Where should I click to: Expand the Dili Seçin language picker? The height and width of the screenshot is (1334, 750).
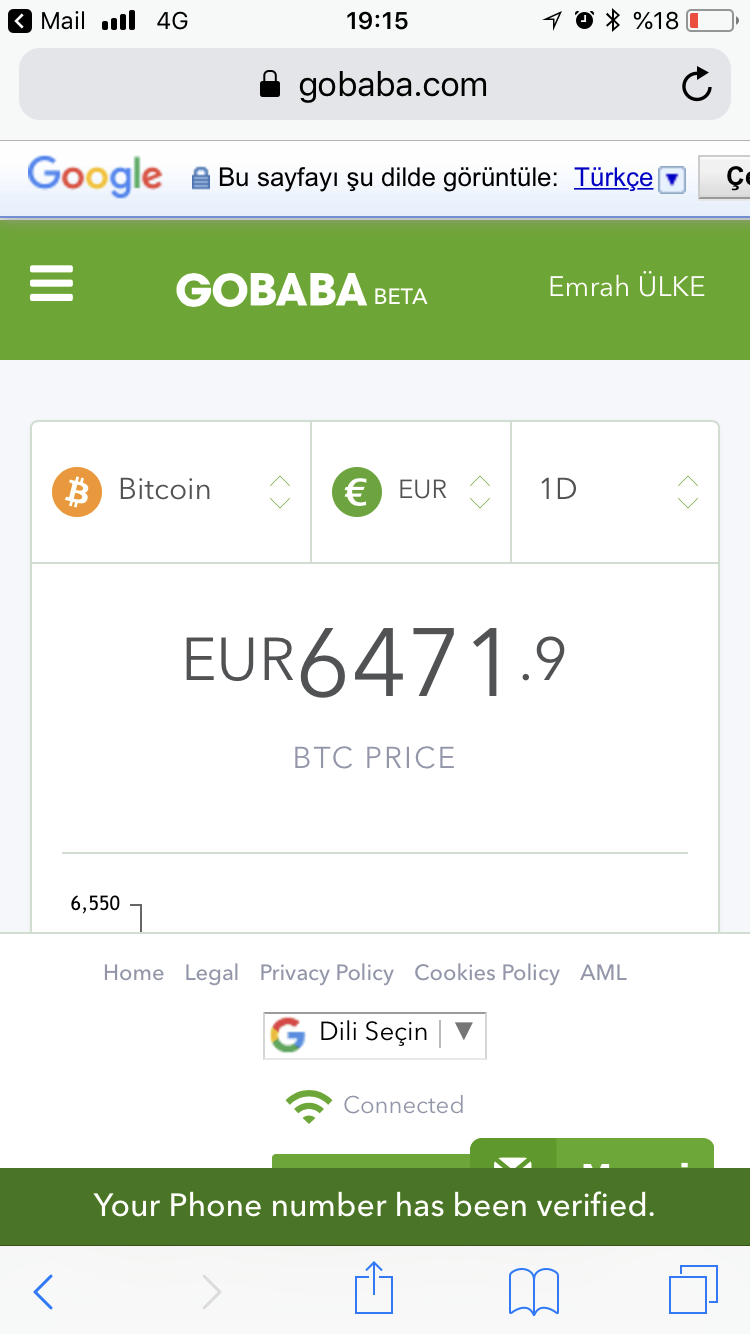tap(375, 1033)
